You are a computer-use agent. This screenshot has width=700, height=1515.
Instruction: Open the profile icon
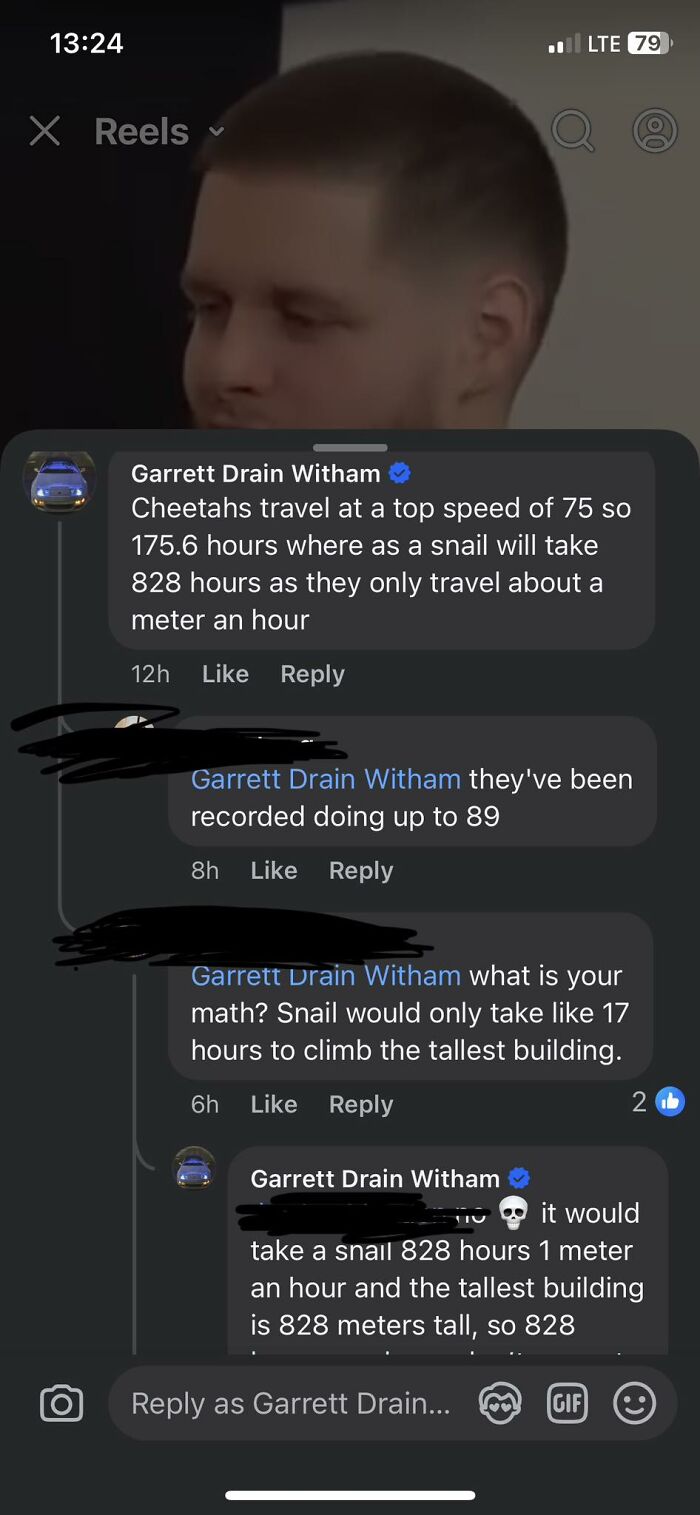click(x=655, y=131)
